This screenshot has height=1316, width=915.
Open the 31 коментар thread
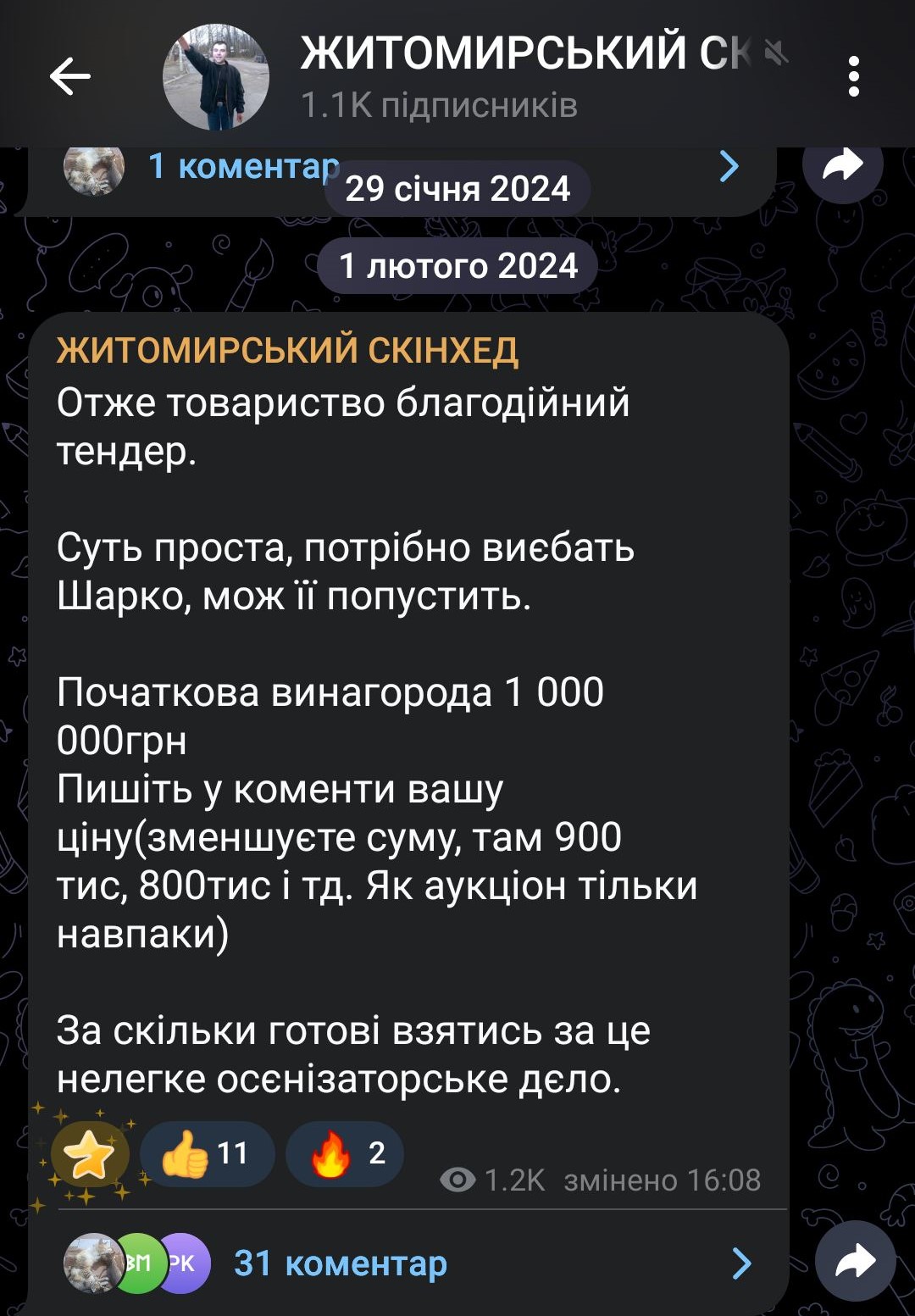[x=341, y=1263]
